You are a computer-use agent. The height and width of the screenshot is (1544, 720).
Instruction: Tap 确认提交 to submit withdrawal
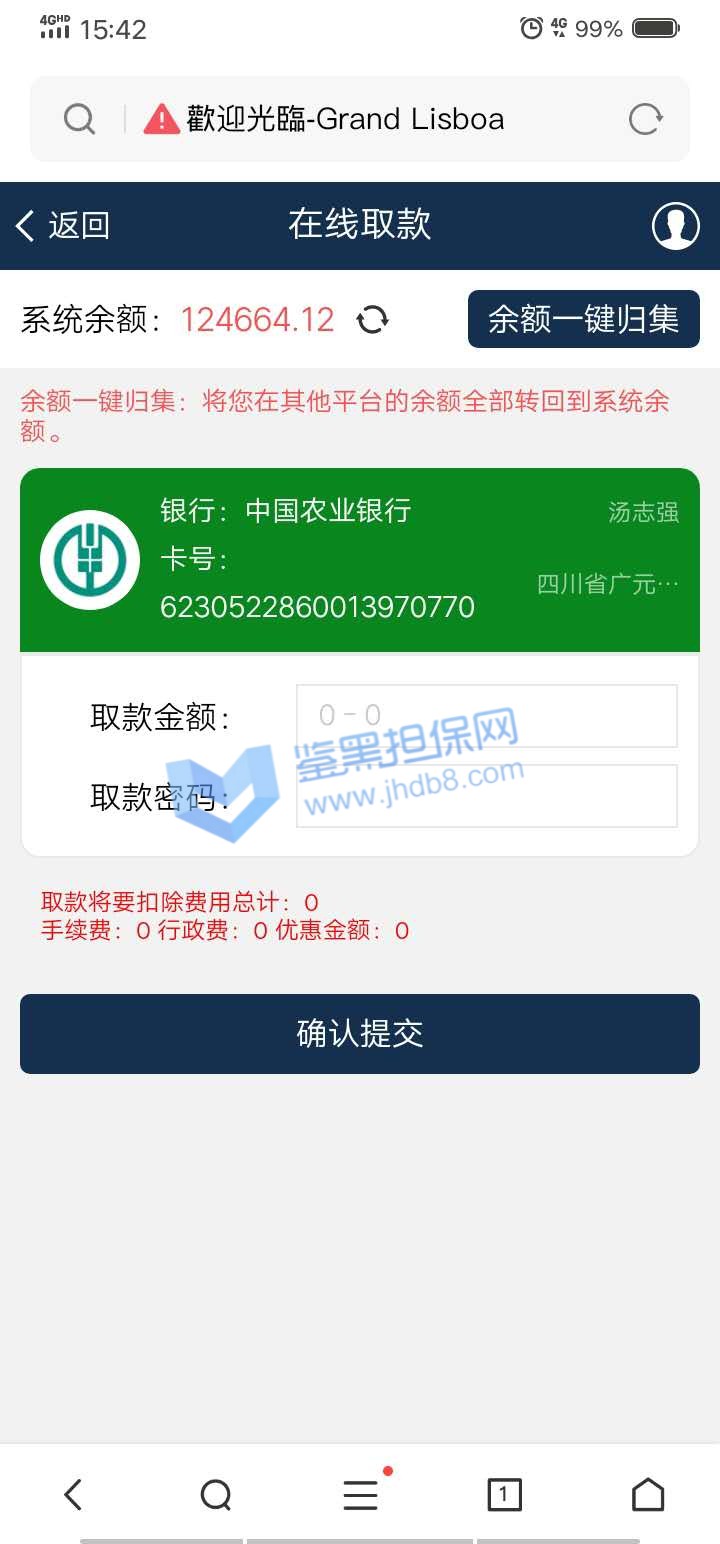point(359,1034)
